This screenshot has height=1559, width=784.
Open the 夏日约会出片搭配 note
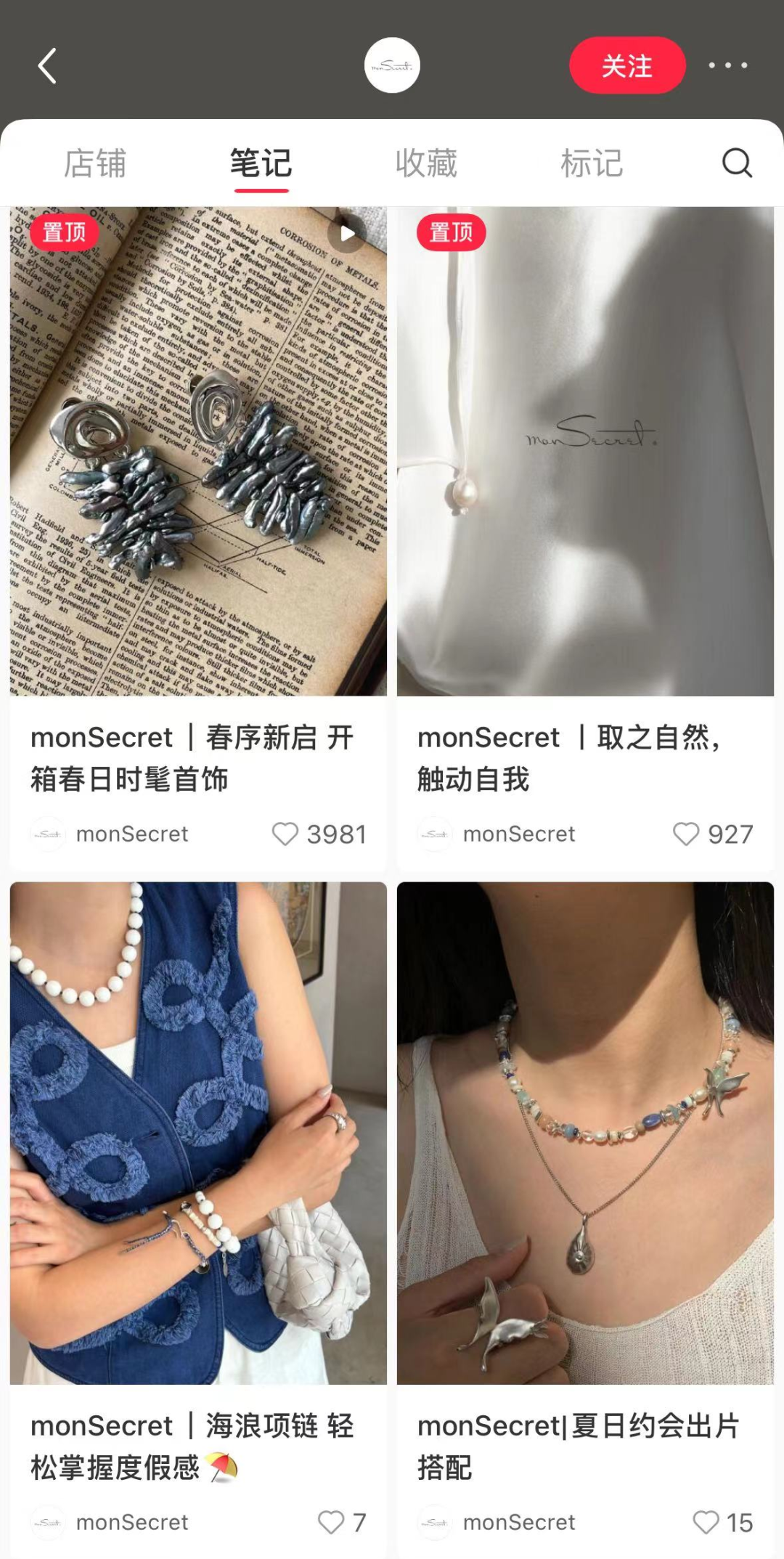[585, 1133]
